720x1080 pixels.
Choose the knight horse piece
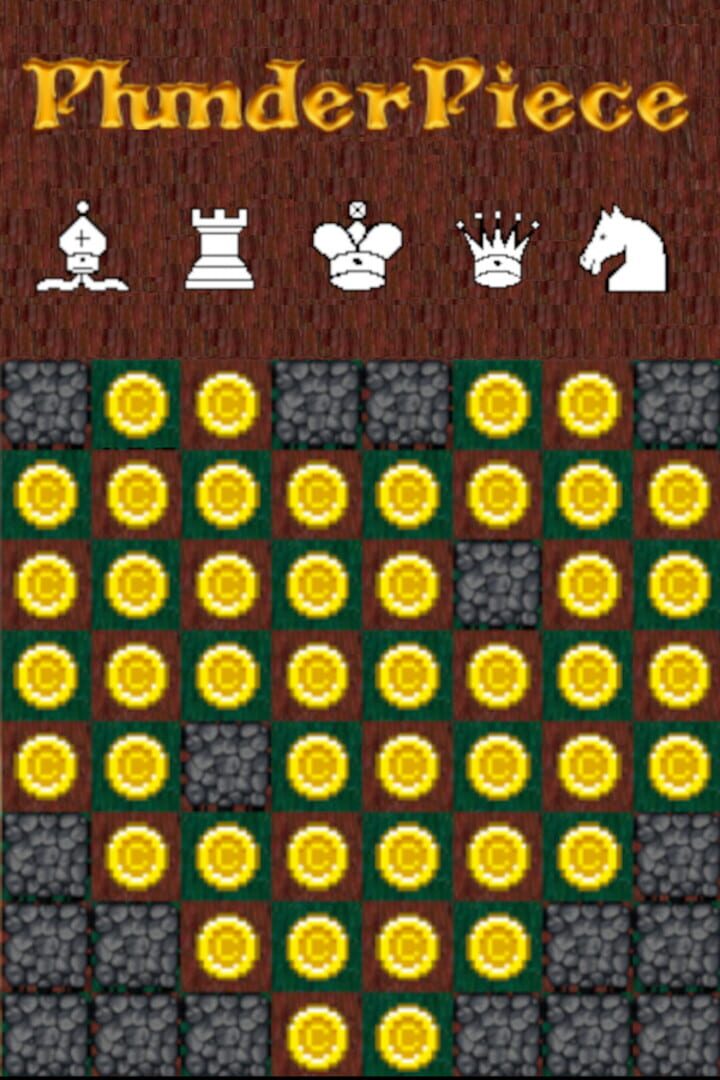[x=624, y=249]
